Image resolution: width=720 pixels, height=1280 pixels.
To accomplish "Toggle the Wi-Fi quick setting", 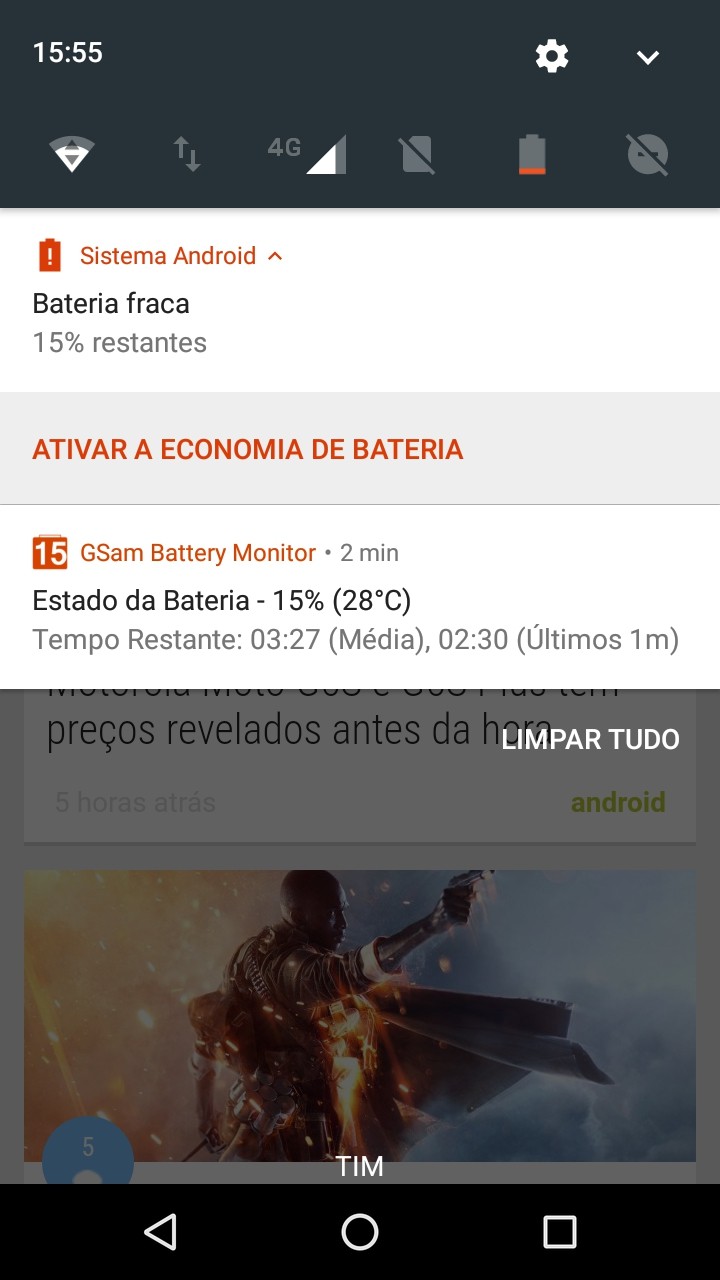I will (x=72, y=154).
